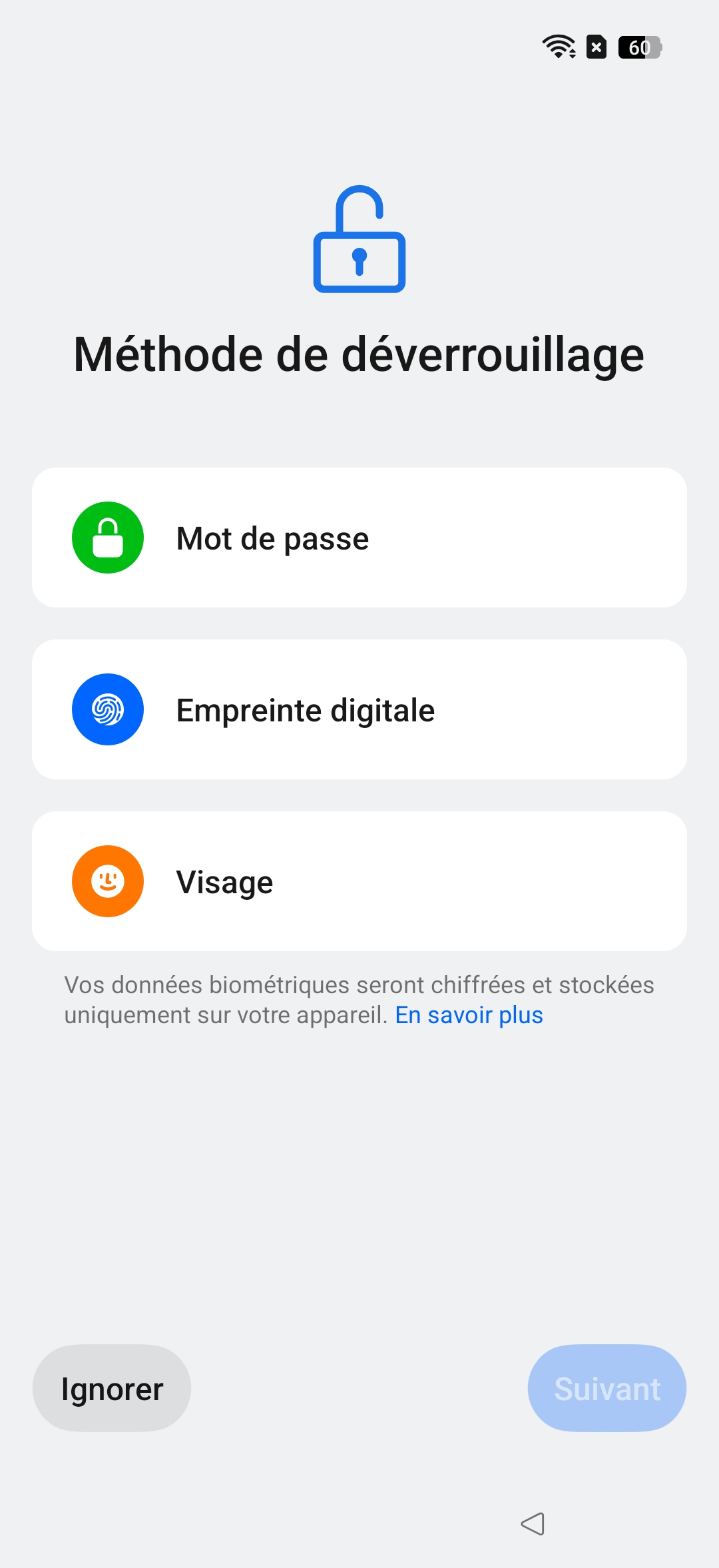
Task: Choose Mot de passe unlock method
Action: click(x=359, y=538)
